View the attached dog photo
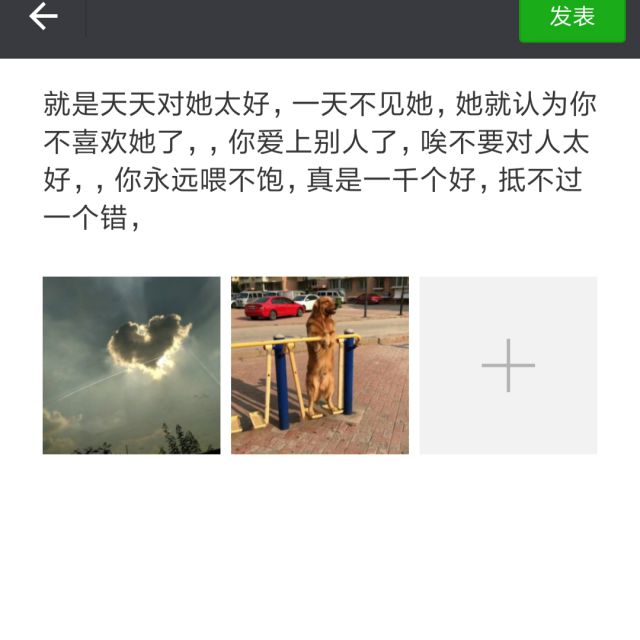Screen dimensions: 640x640 pos(320,365)
